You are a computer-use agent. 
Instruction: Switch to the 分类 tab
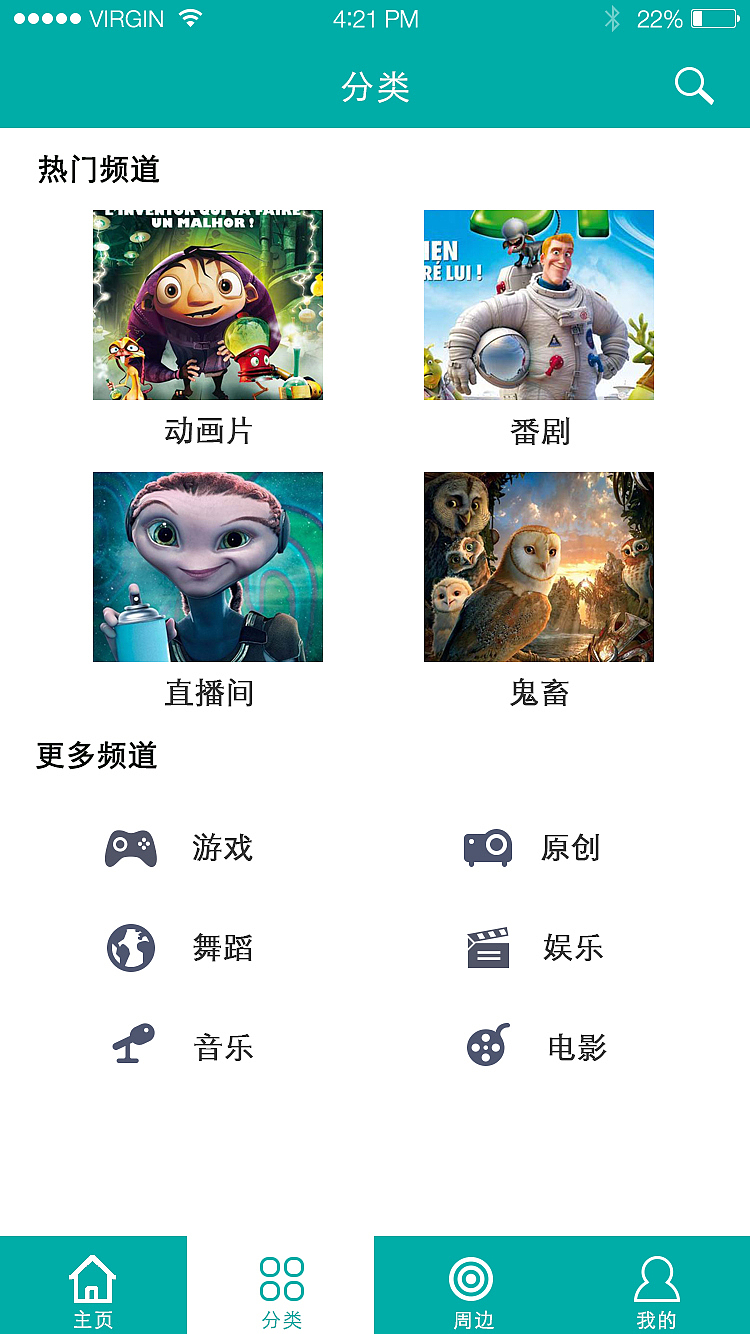click(x=283, y=1285)
